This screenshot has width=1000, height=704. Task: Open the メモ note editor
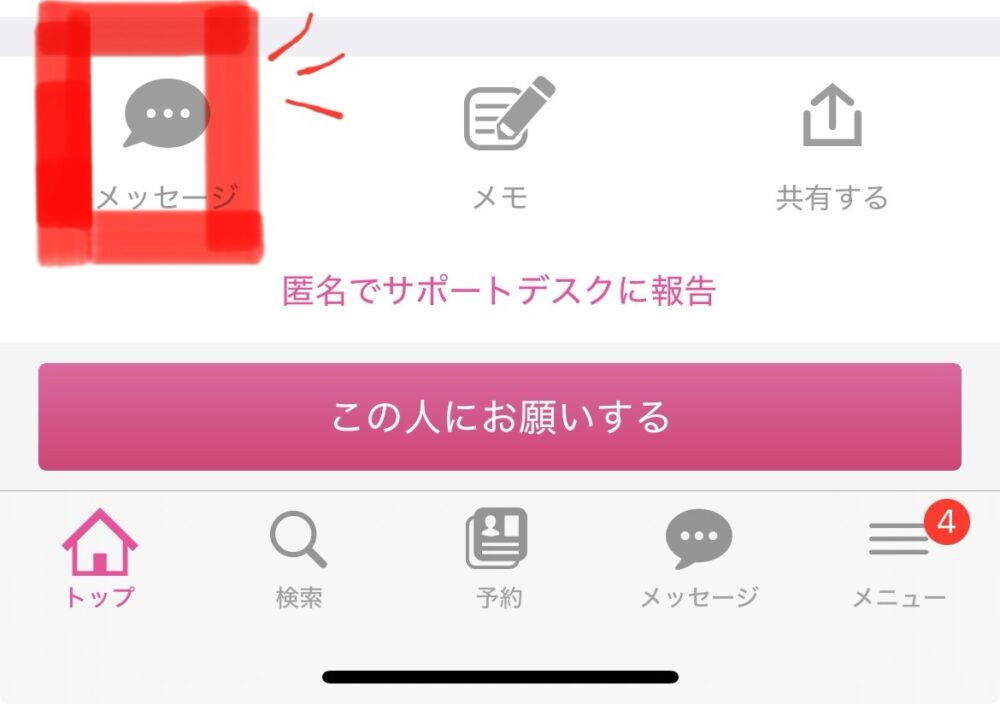[502, 140]
